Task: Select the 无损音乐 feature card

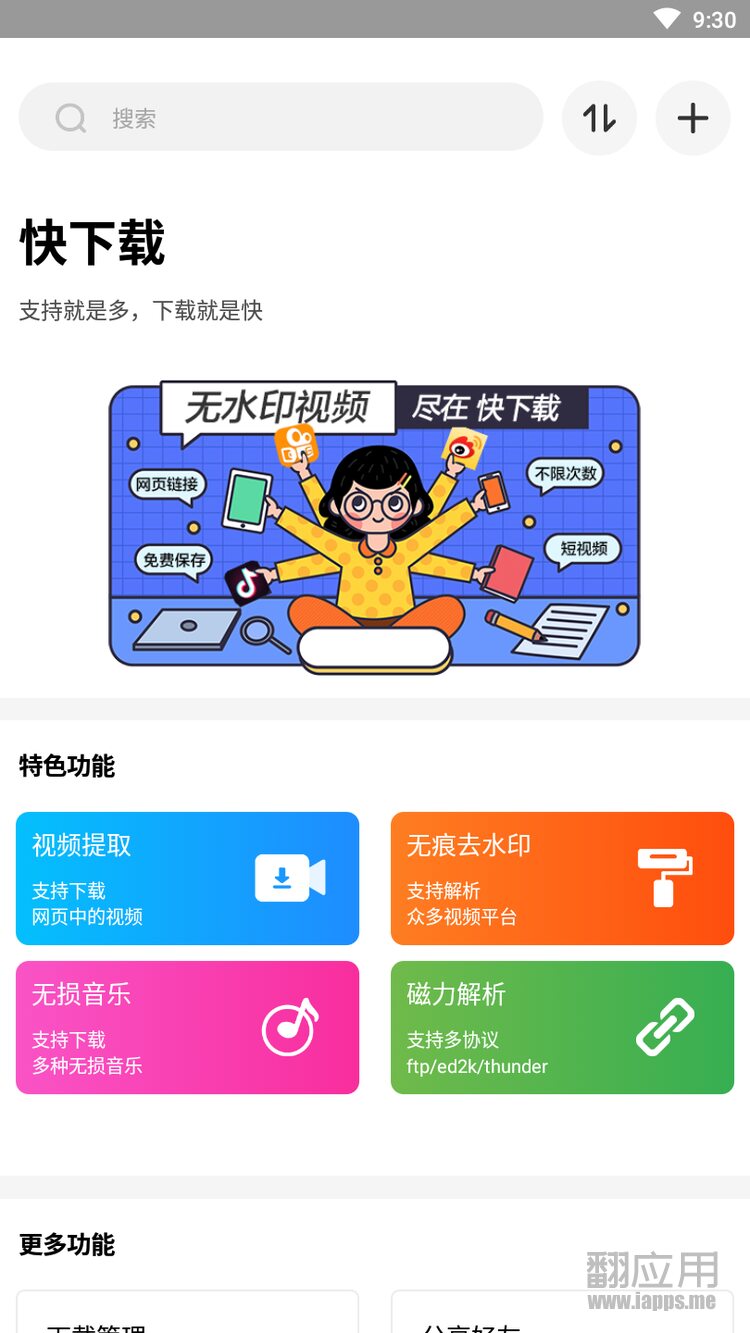Action: point(187,1027)
